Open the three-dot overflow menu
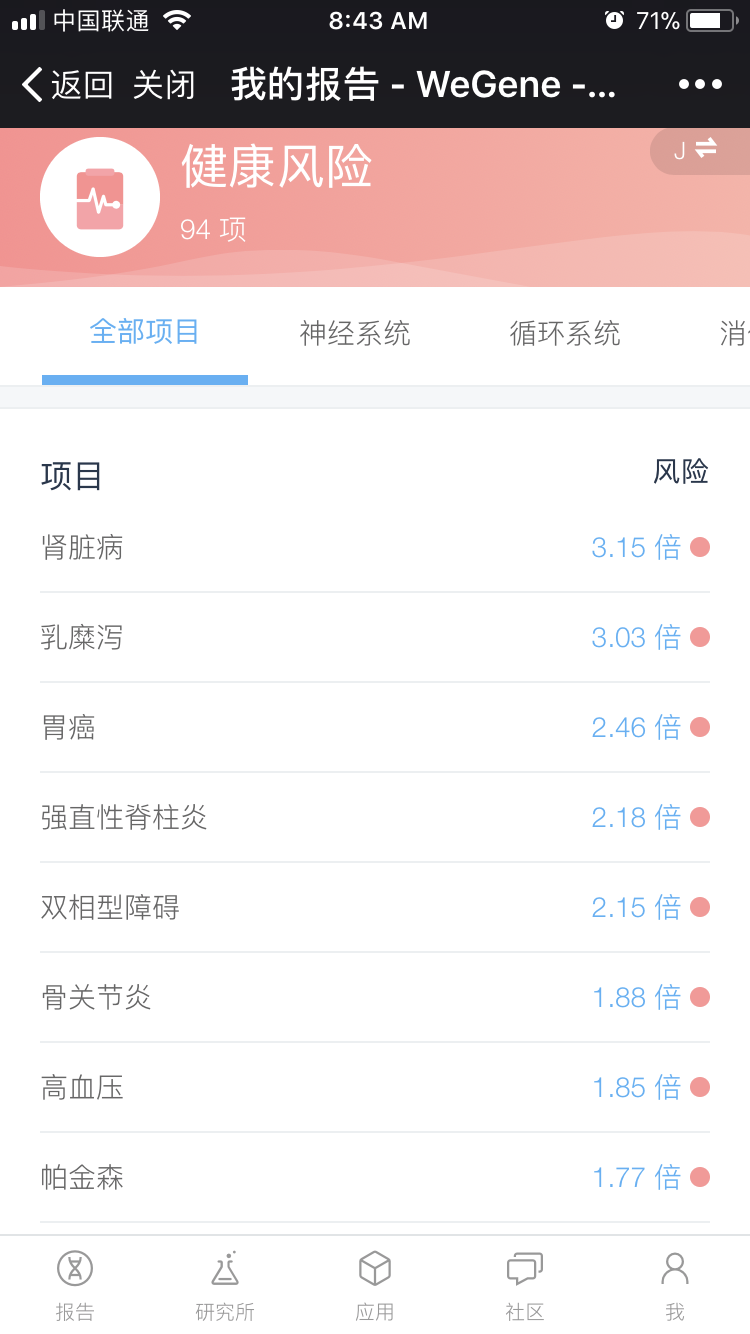750x1334 pixels. point(700,85)
